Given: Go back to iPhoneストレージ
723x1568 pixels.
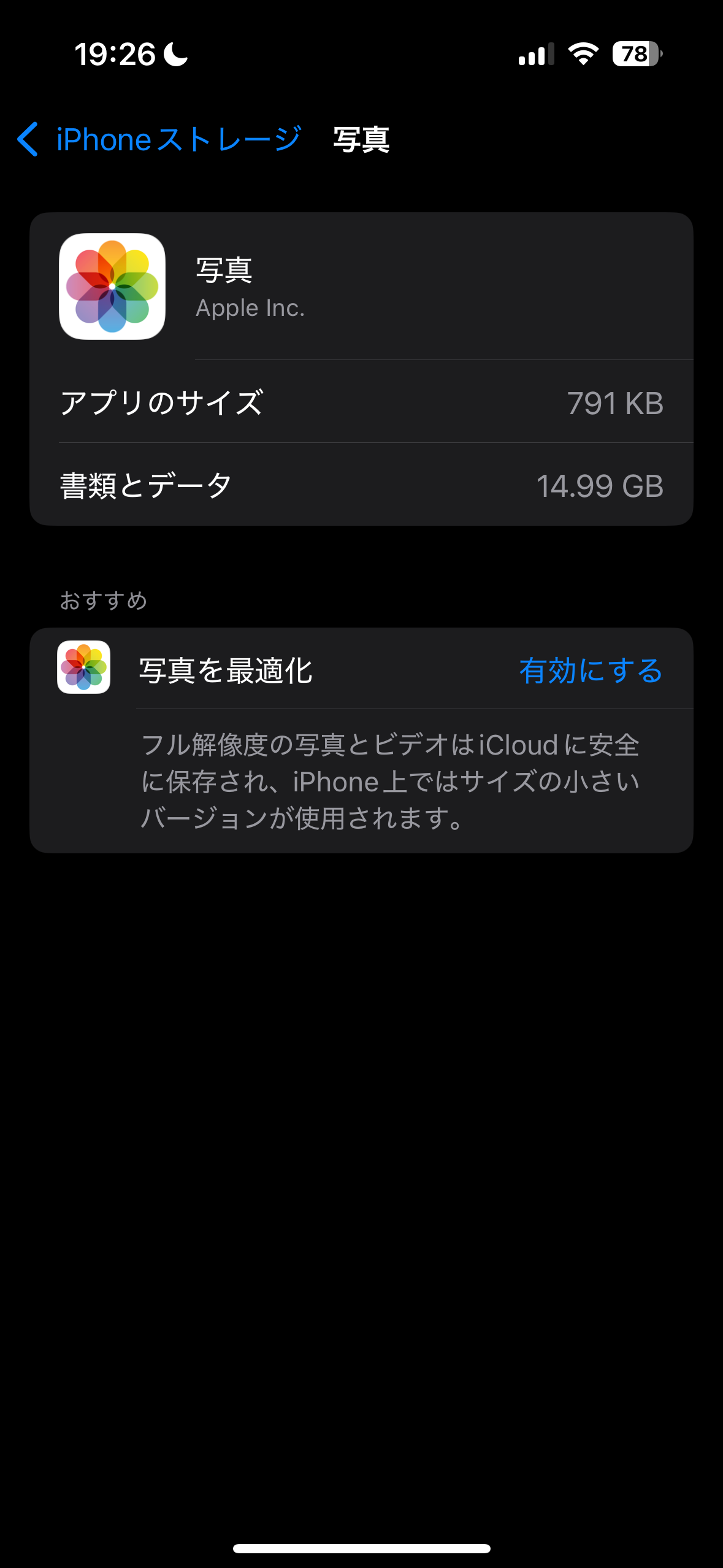Looking at the screenshot, I should tap(158, 140).
